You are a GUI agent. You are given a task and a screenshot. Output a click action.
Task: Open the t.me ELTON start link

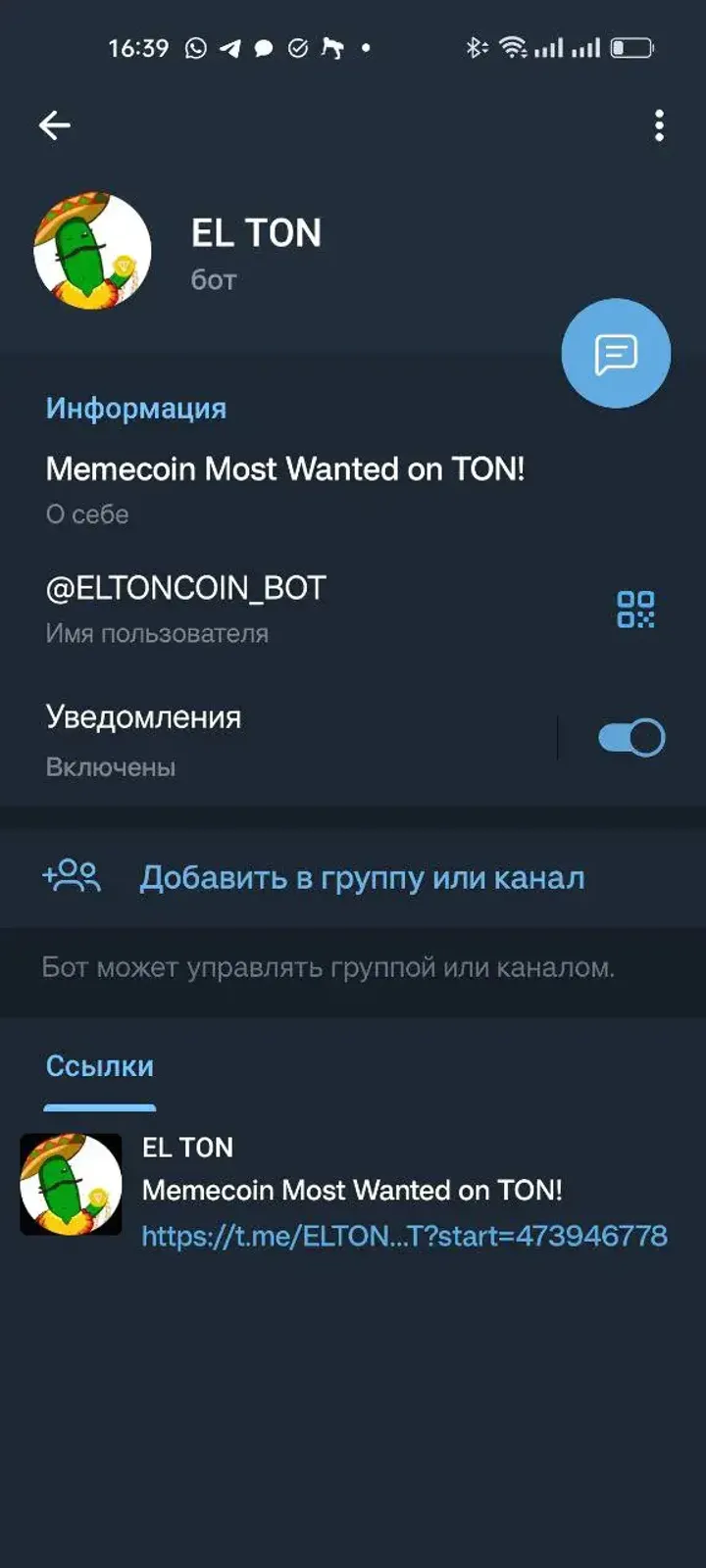[x=402, y=1236]
